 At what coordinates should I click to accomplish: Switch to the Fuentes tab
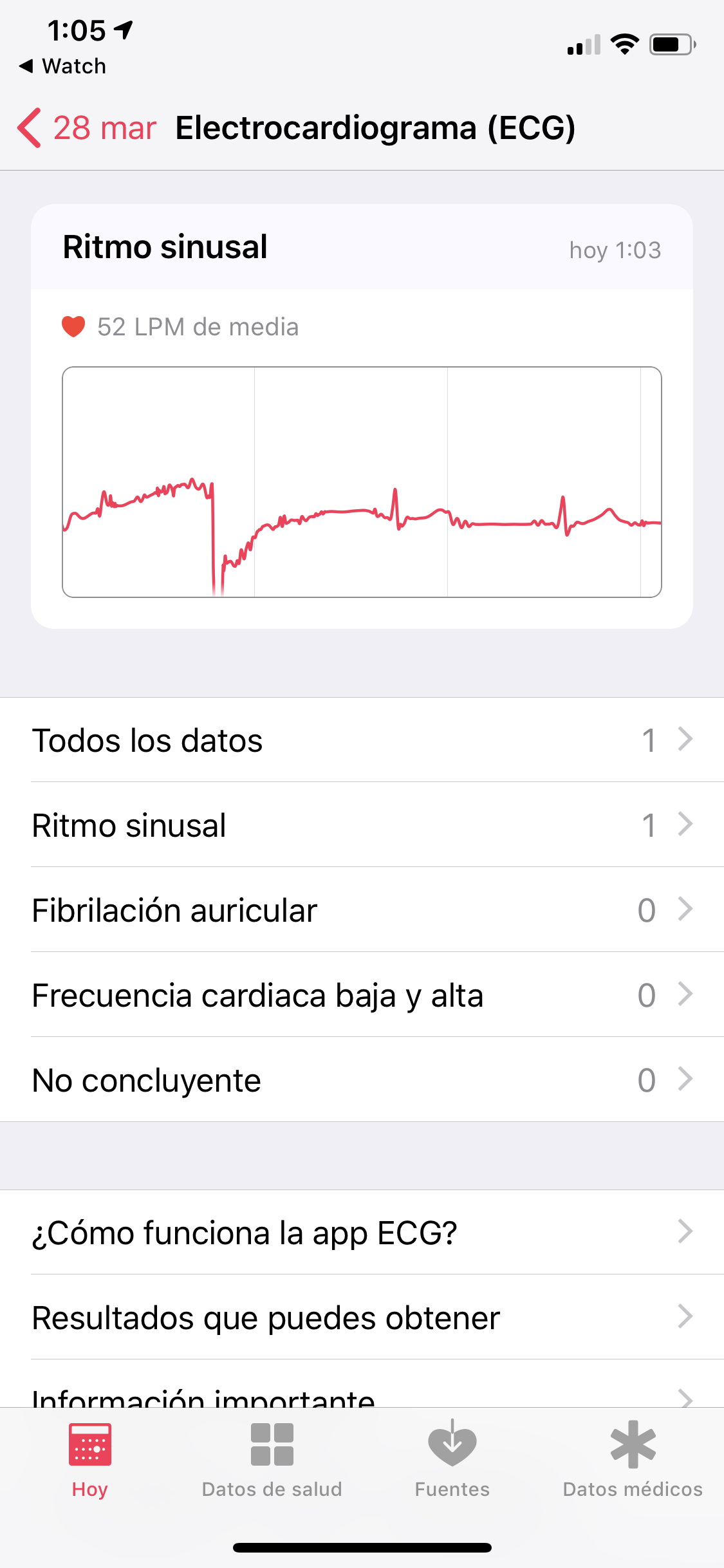[452, 1460]
